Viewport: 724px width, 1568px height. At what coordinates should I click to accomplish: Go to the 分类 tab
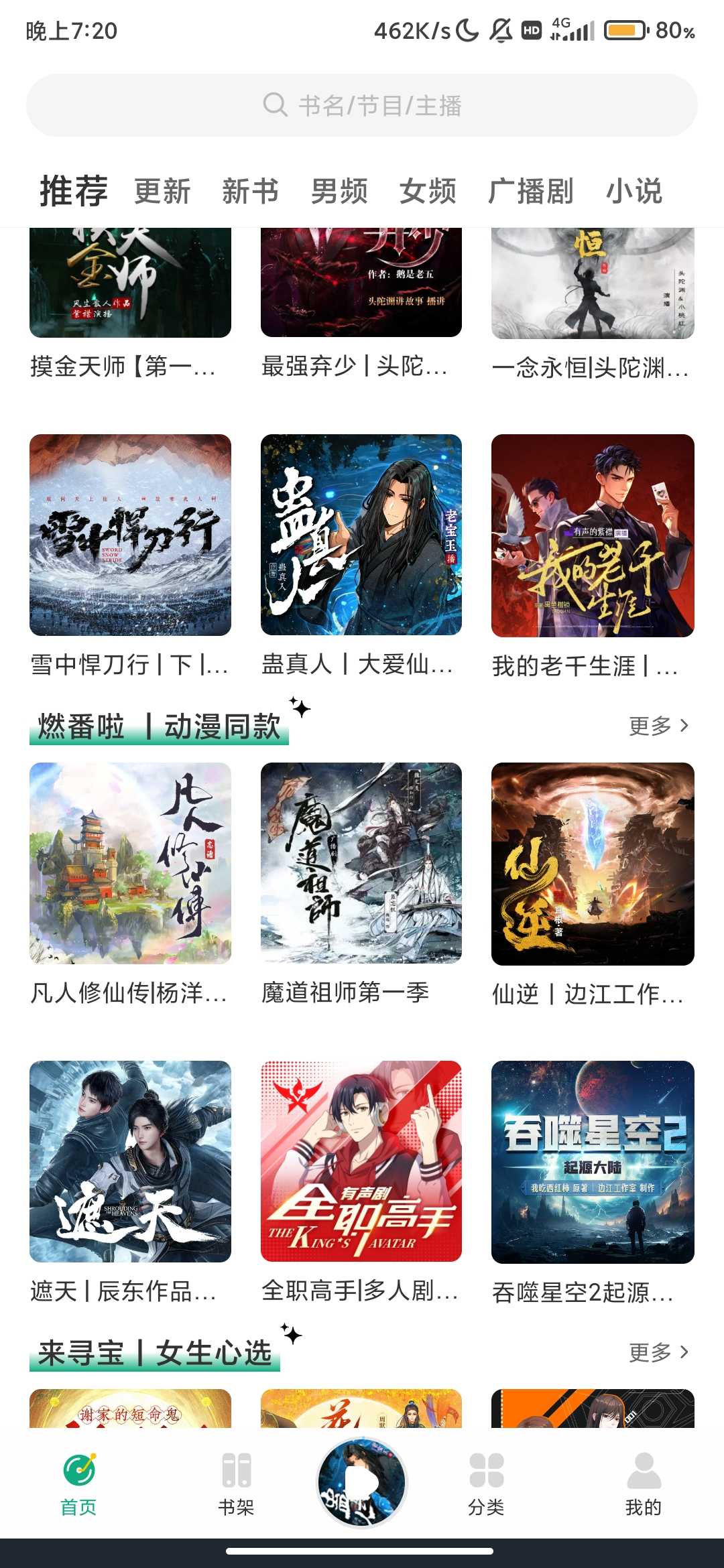[486, 1482]
